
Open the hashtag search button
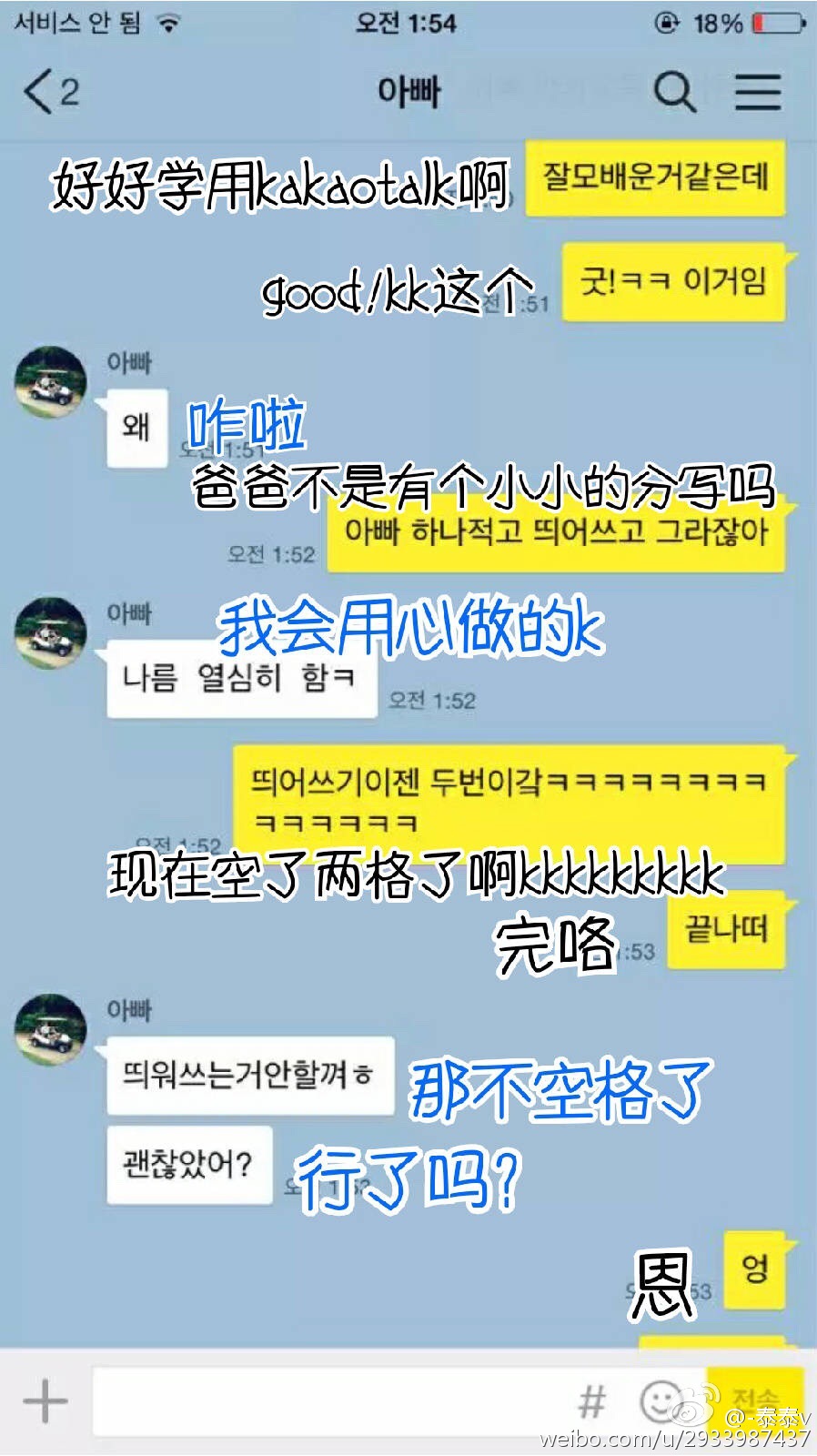(x=592, y=1401)
